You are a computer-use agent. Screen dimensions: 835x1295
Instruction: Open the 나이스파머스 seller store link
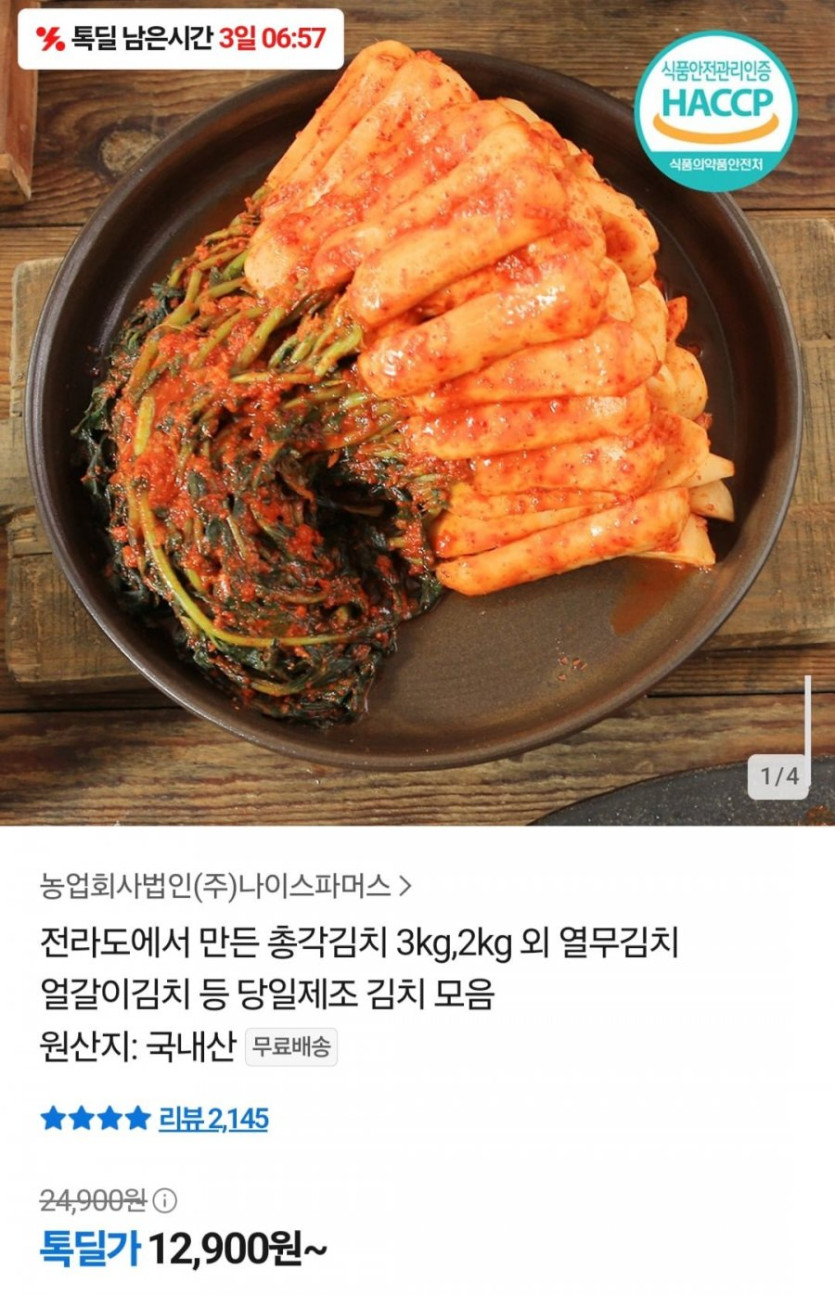(225, 885)
